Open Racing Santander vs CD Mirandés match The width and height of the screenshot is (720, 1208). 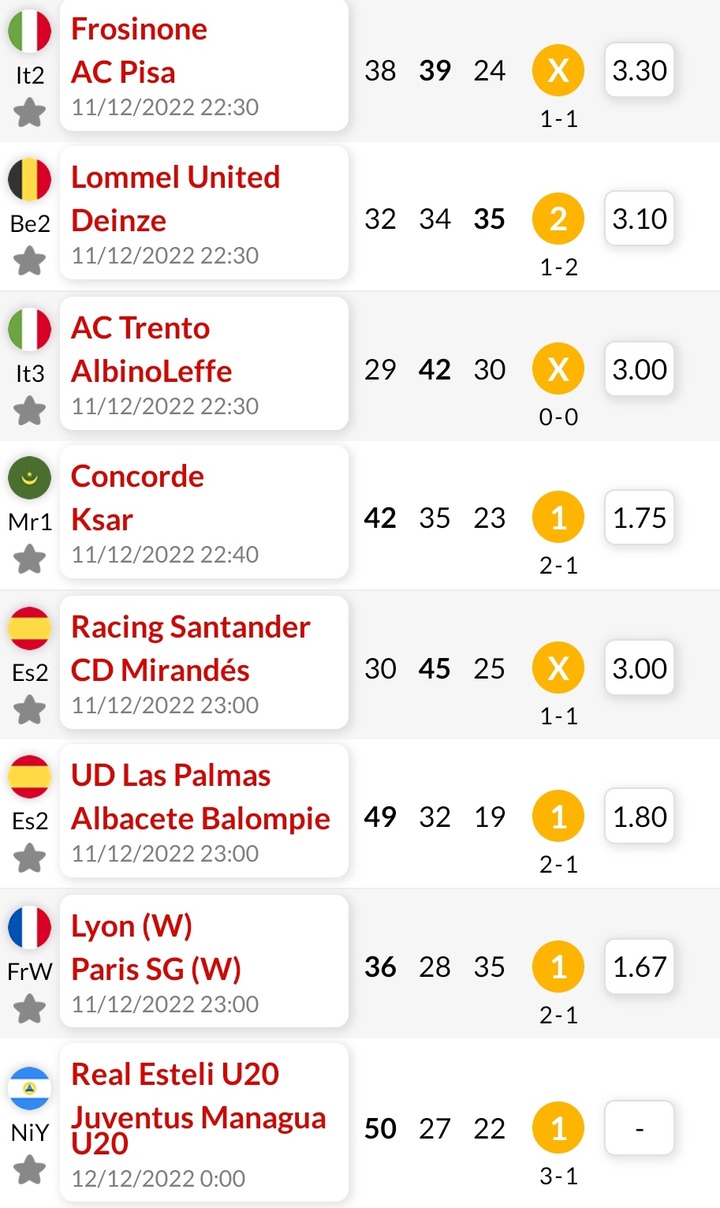pos(204,661)
